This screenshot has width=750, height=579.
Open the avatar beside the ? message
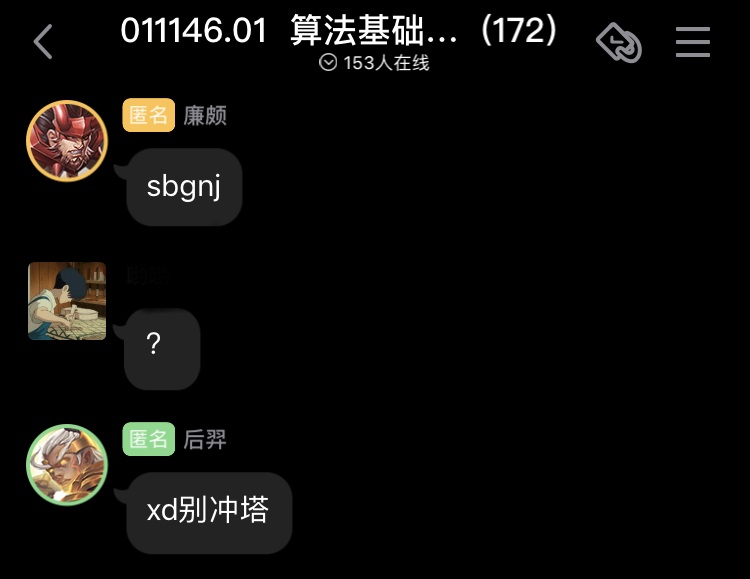click(x=67, y=301)
